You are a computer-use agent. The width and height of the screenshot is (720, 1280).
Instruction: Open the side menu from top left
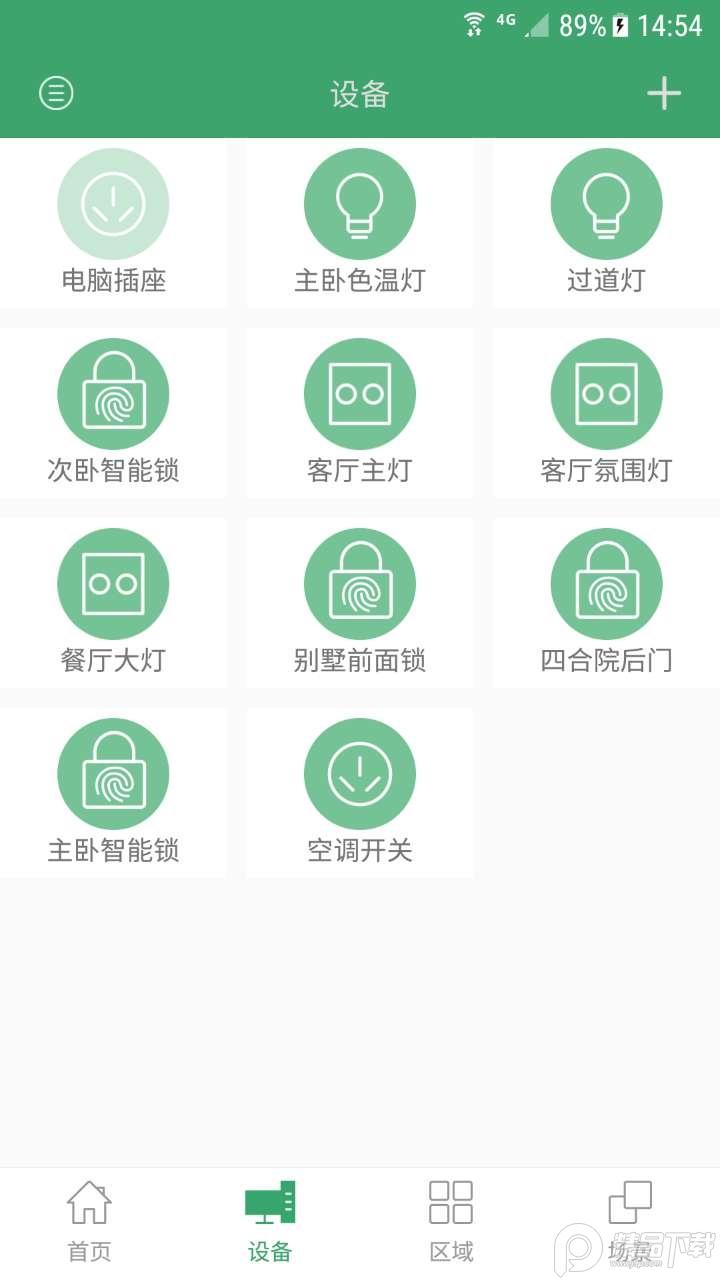point(57,92)
